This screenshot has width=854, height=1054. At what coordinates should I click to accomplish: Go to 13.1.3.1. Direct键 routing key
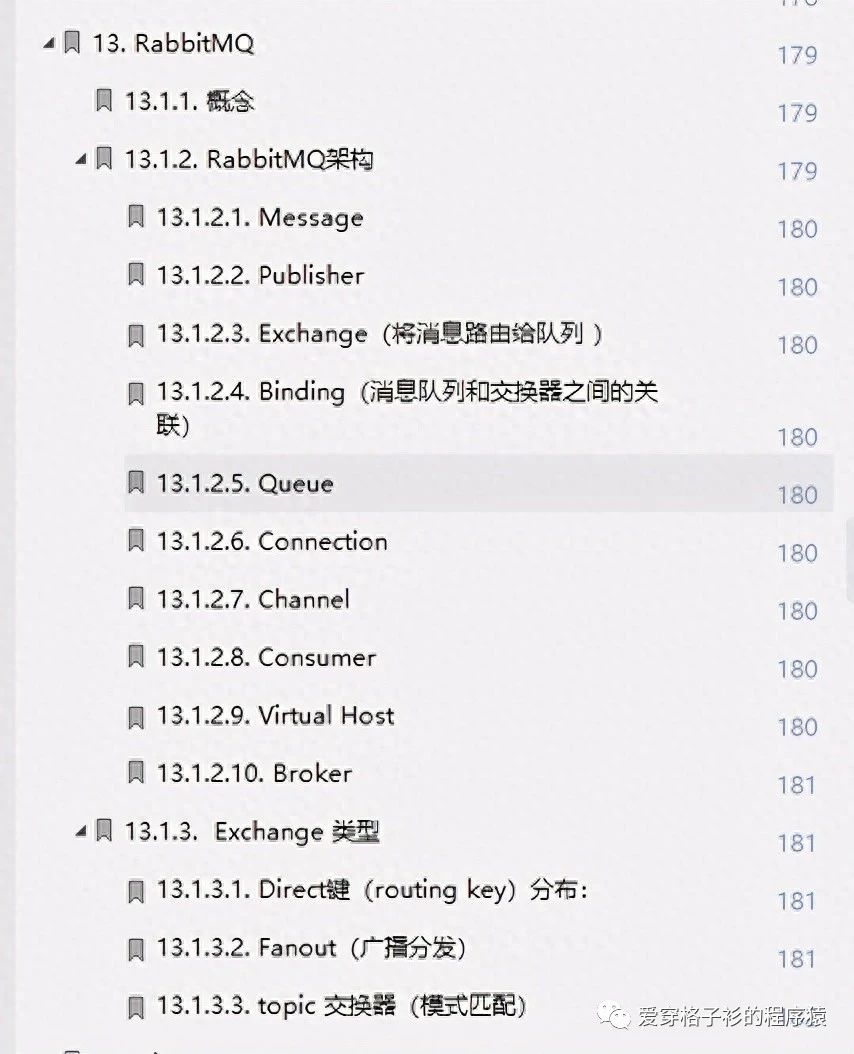[x=371, y=889]
